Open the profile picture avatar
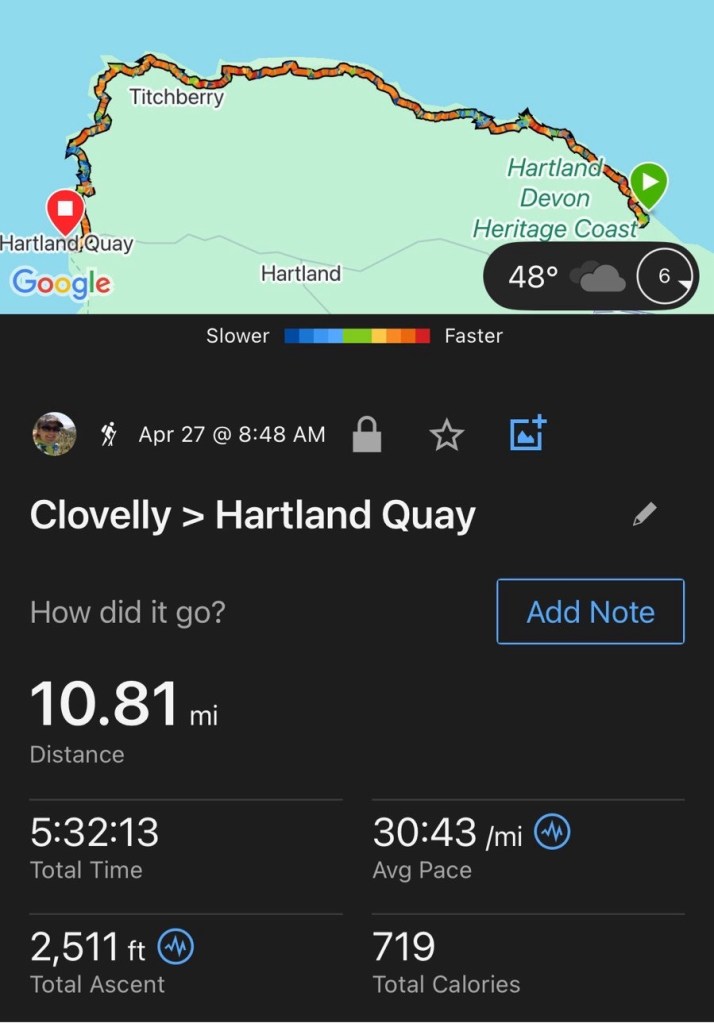 (x=54, y=434)
